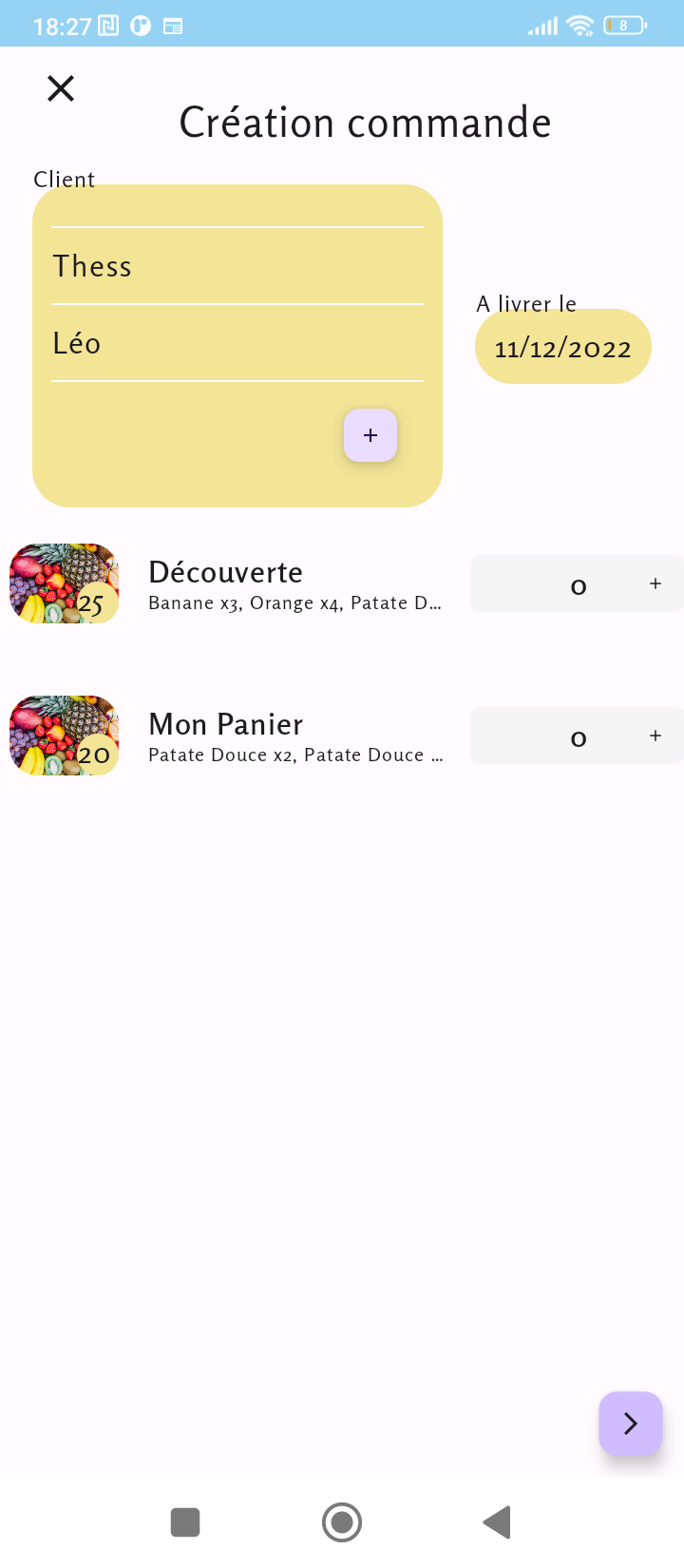Tap the forward arrow to proceed with the order
This screenshot has height=1568, width=684.
(x=630, y=1423)
